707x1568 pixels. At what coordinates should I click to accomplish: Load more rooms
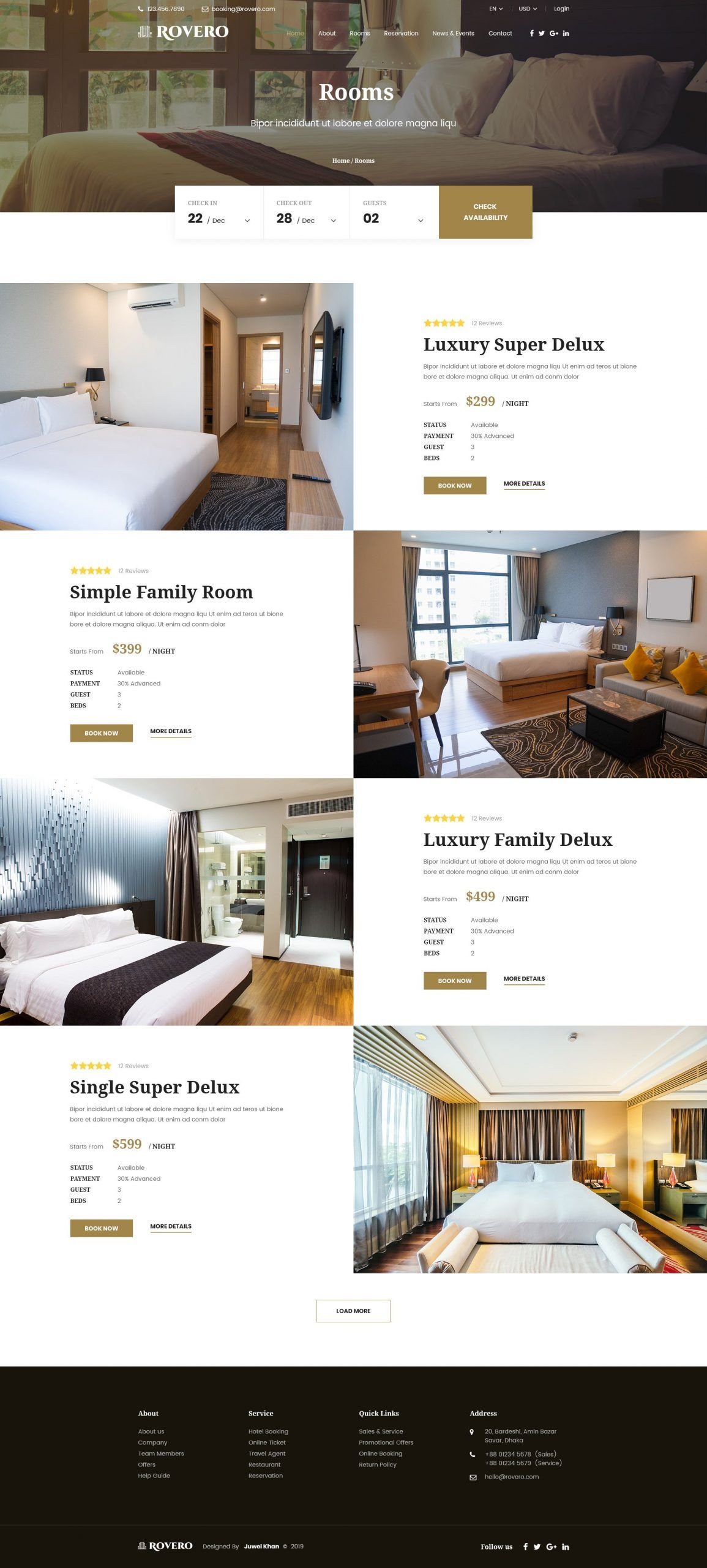pos(353,1311)
